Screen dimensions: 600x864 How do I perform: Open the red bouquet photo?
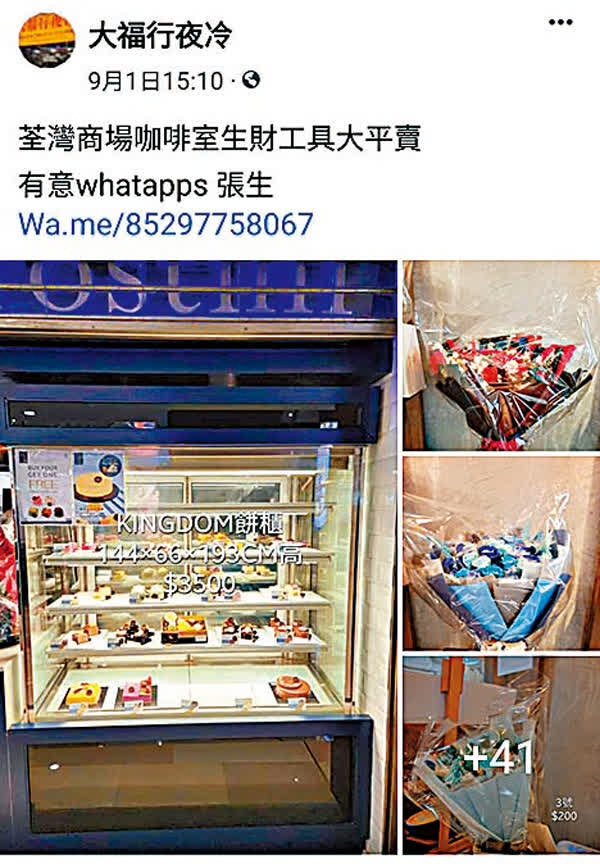click(x=500, y=355)
